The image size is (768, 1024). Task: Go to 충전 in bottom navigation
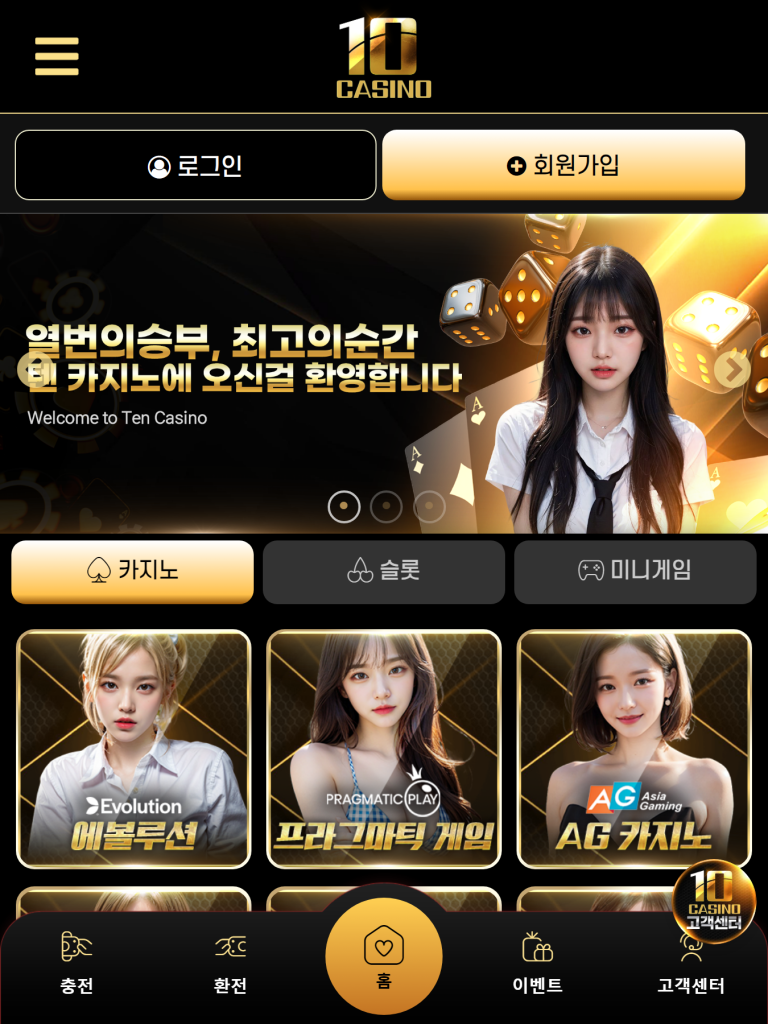pos(77,965)
